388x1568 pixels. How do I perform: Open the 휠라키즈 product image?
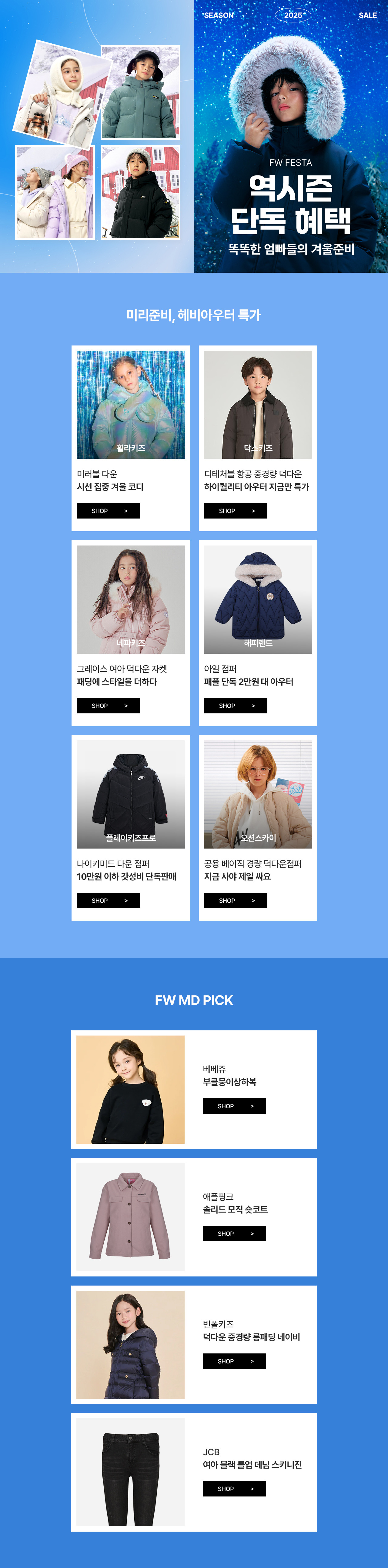(x=130, y=404)
